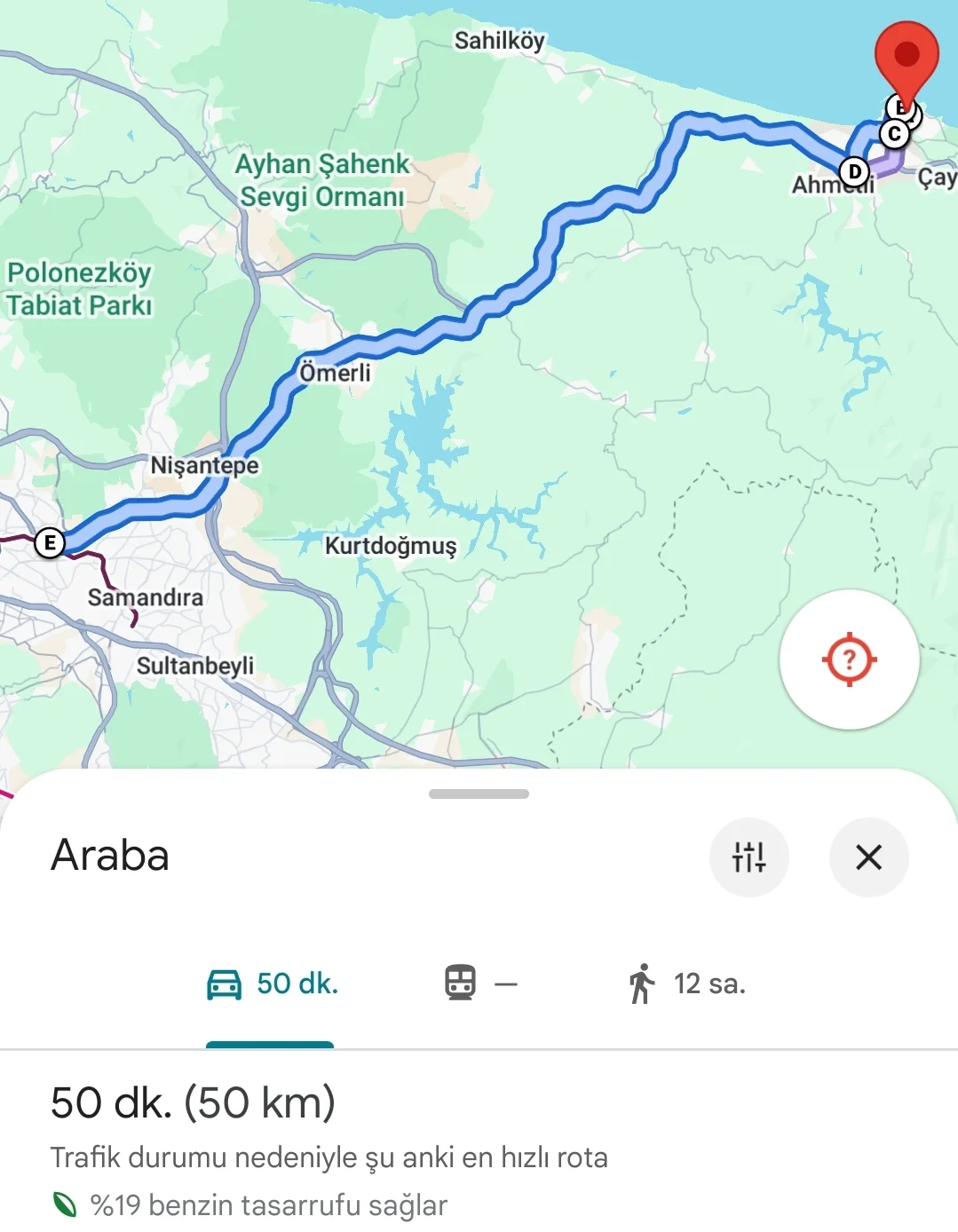Open route options with the sliders icon
958x1232 pixels.
750,857
